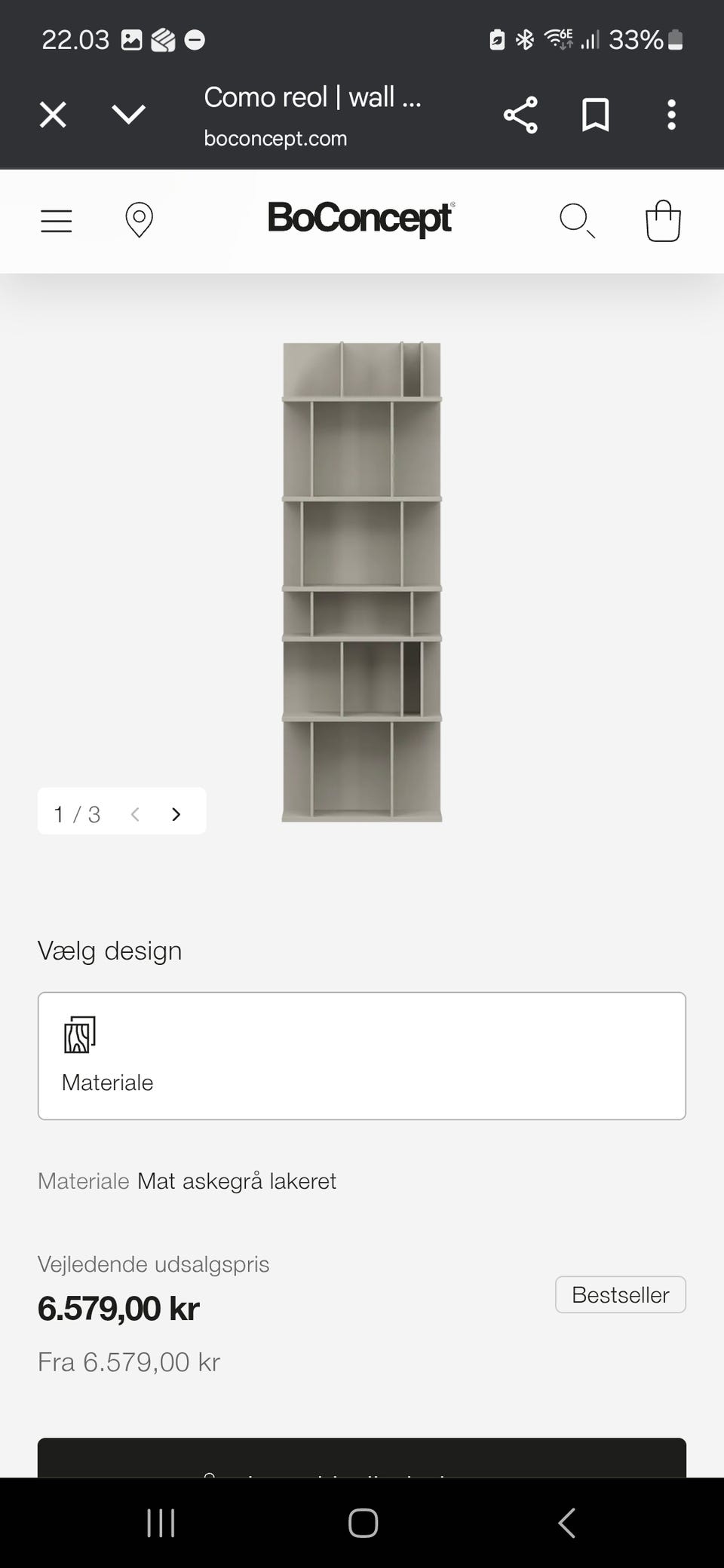
Task: Click the store location pin icon
Action: pos(139,220)
